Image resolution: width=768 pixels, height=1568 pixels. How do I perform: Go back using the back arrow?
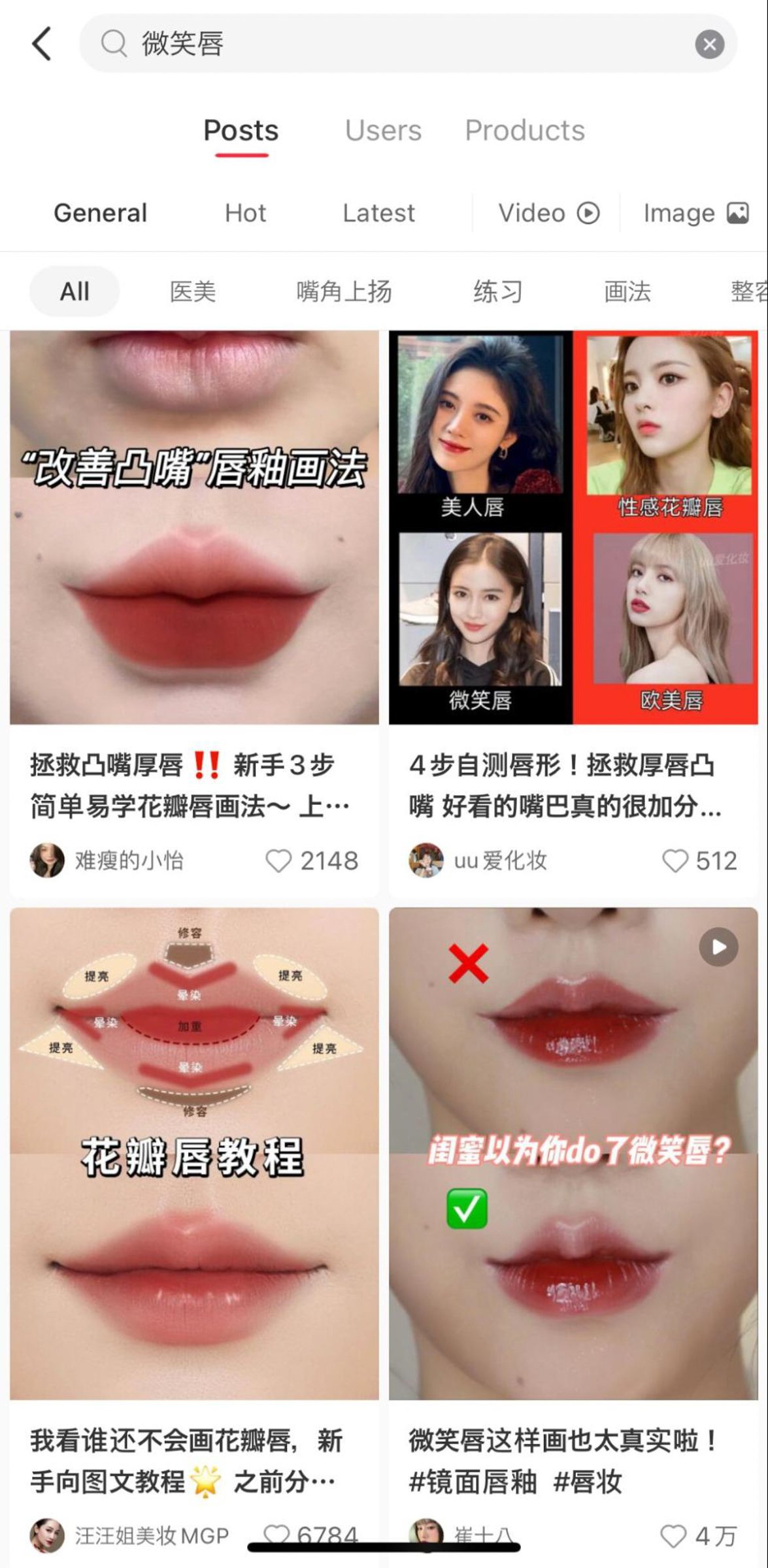pyautogui.click(x=41, y=44)
